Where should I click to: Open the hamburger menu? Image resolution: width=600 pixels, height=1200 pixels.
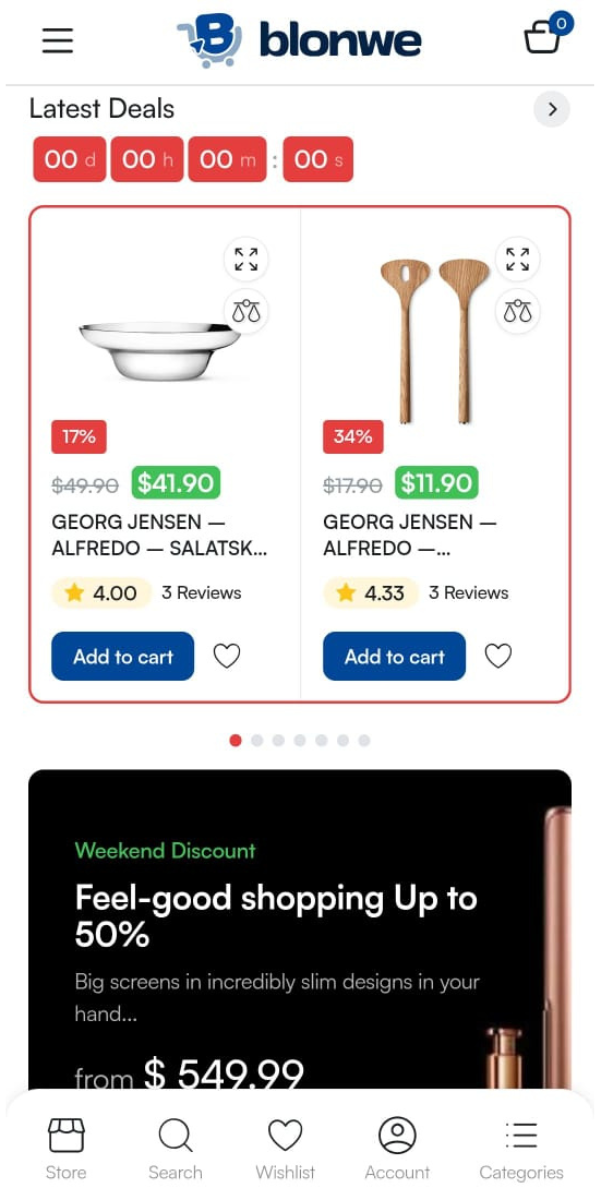coord(58,40)
